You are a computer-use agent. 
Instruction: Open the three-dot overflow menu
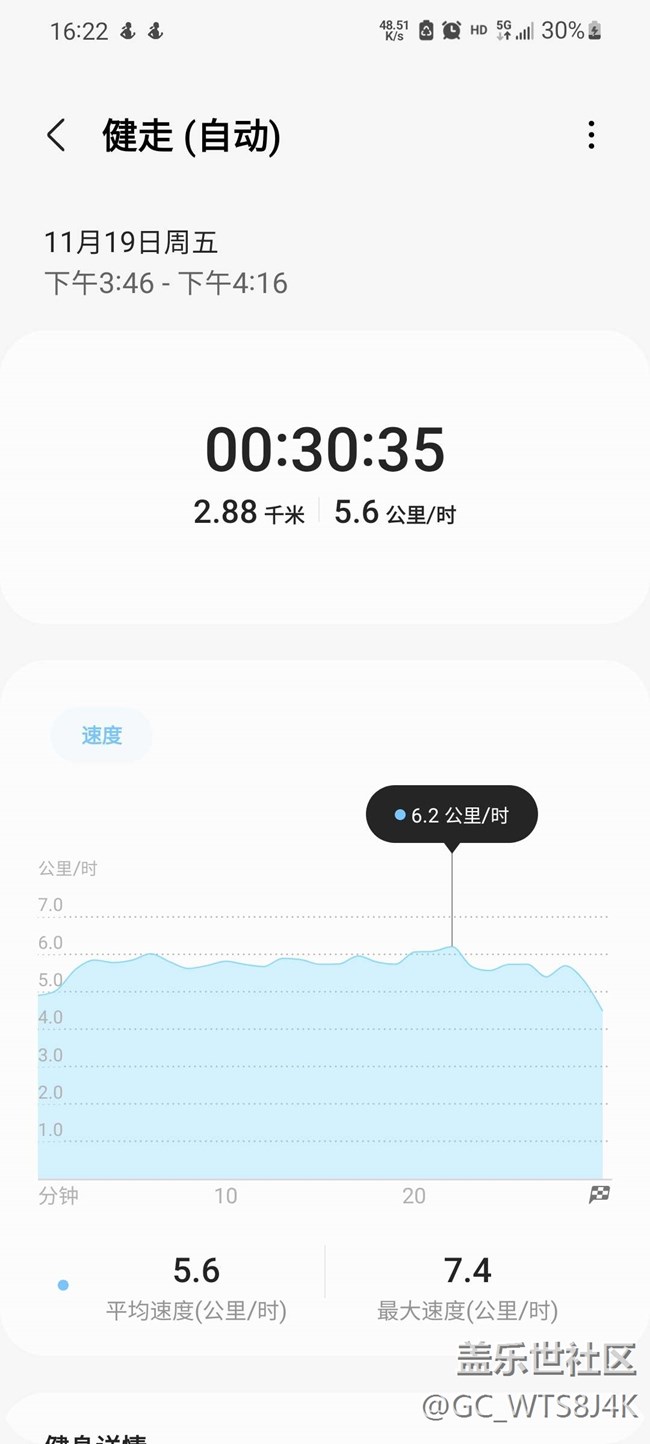[x=592, y=135]
